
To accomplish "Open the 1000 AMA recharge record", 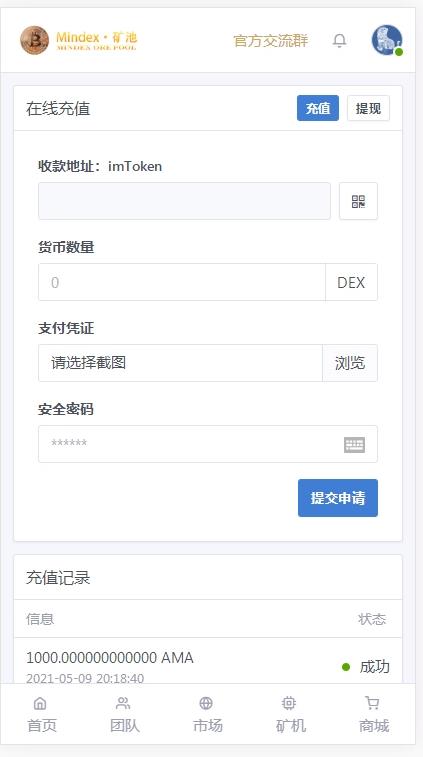I will (208, 666).
